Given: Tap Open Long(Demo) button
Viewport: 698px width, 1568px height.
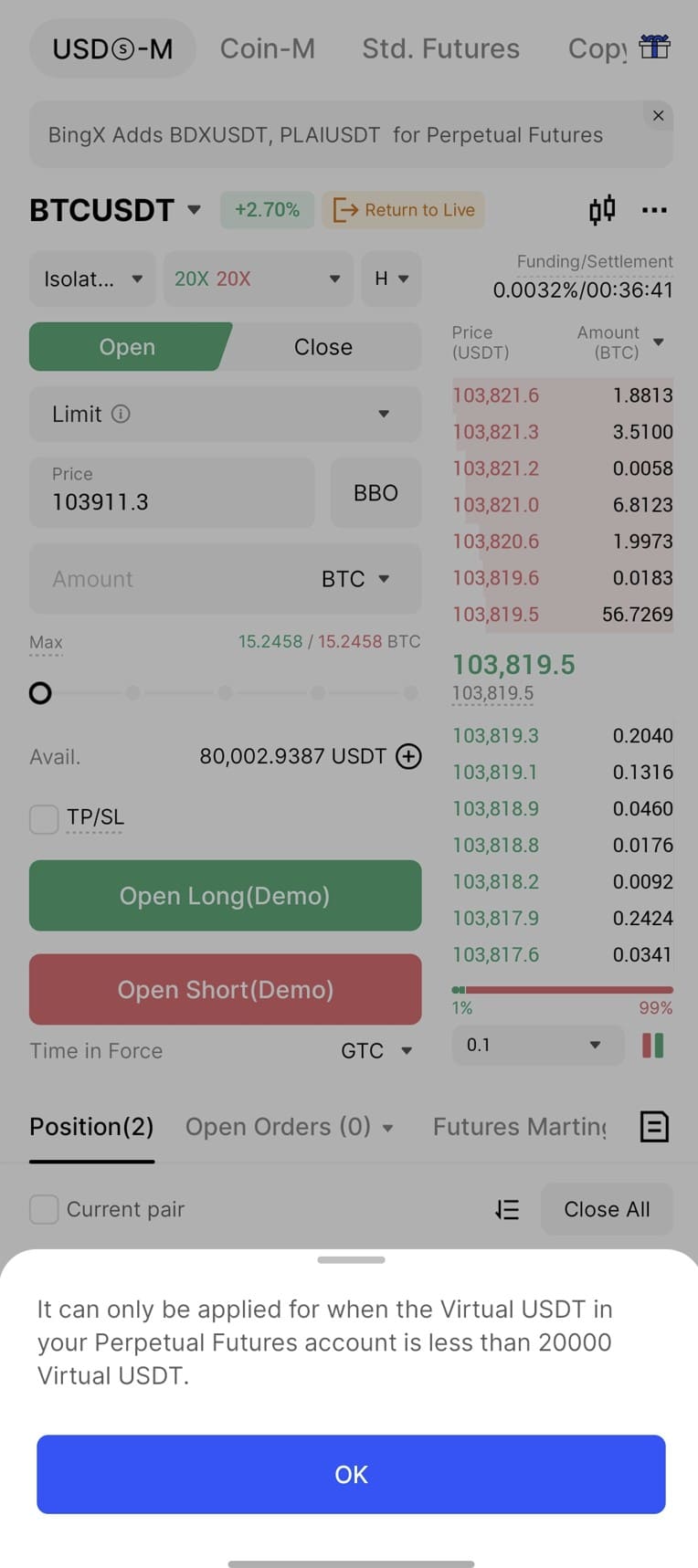Looking at the screenshot, I should [225, 896].
